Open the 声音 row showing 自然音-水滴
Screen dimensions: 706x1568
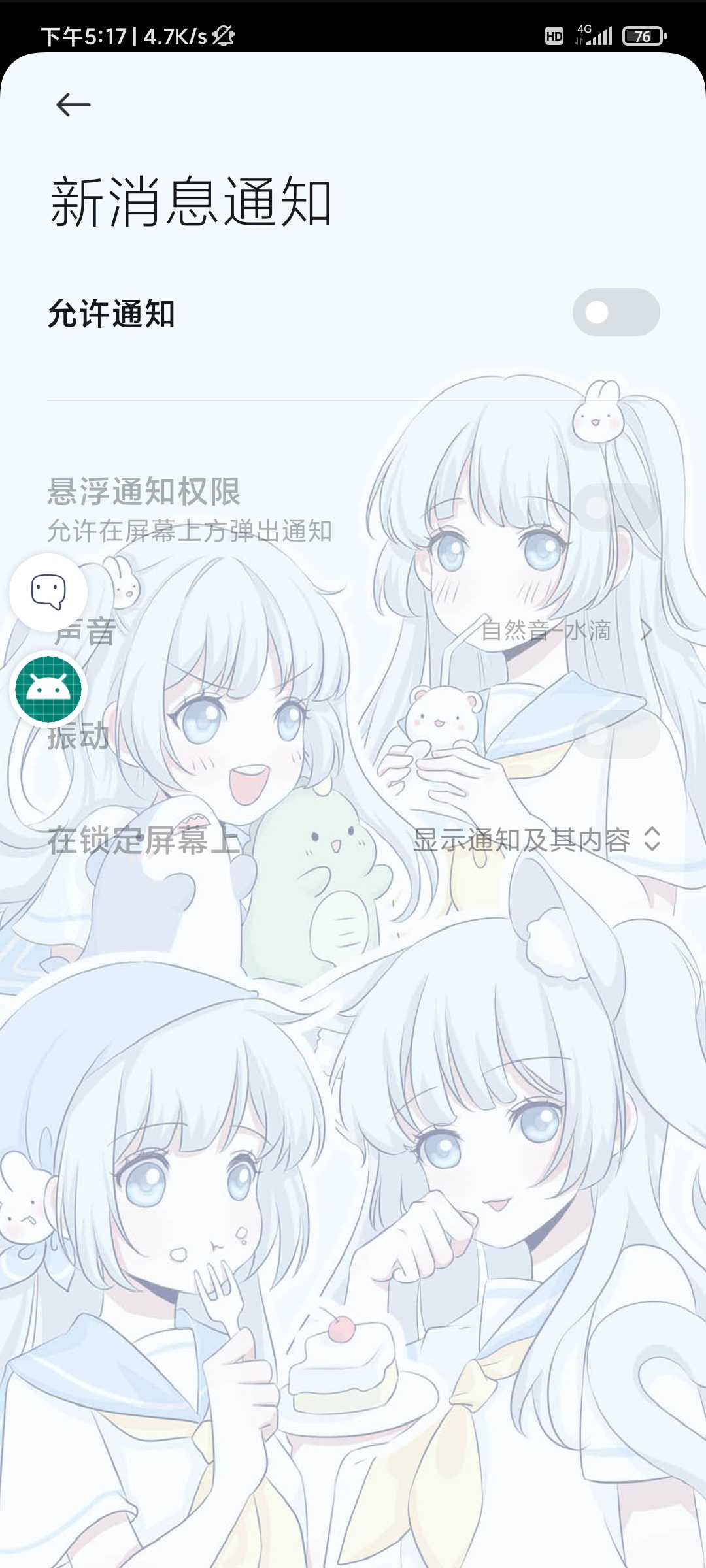tap(353, 631)
